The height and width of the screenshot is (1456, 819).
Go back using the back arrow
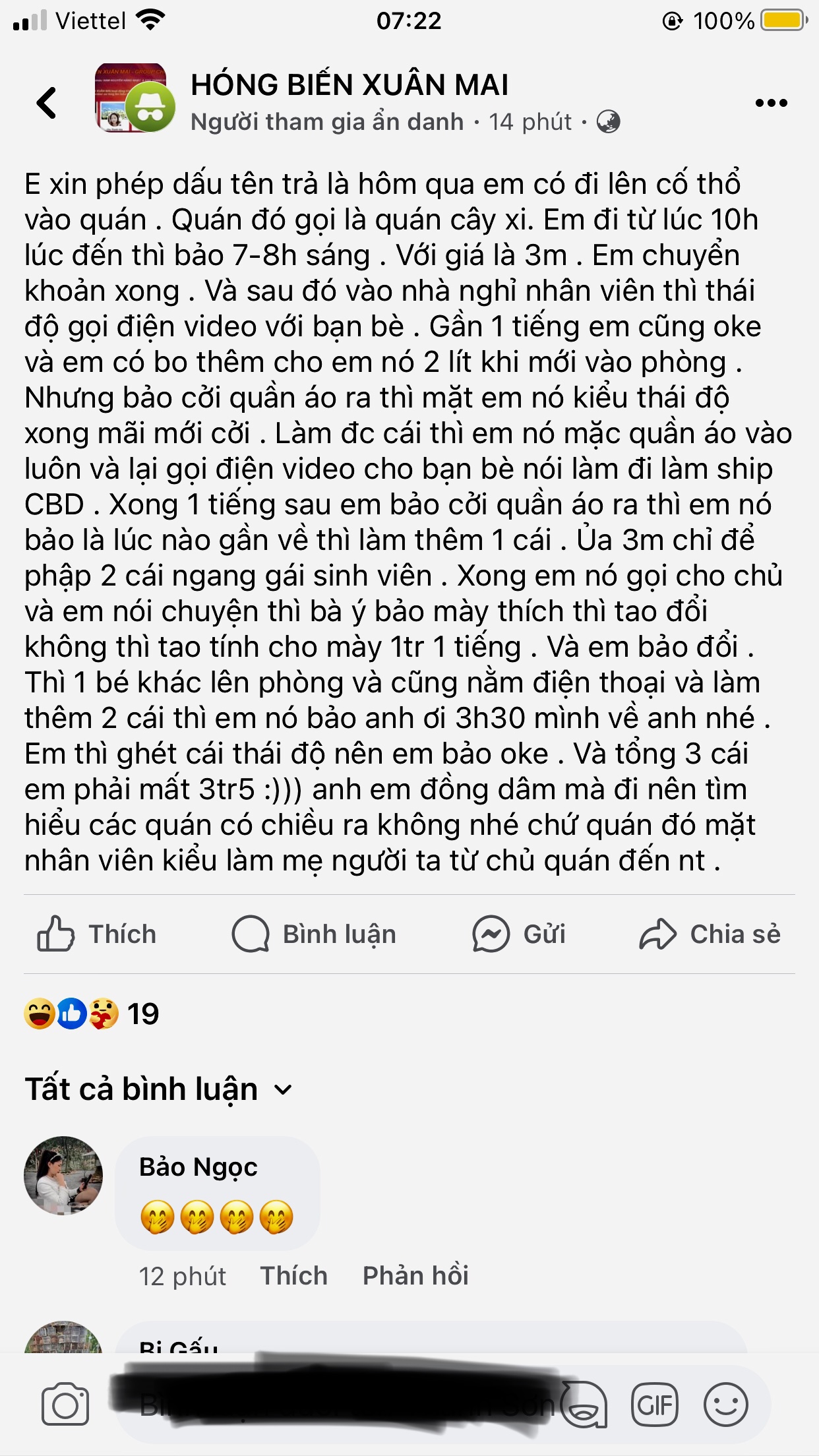(x=47, y=103)
